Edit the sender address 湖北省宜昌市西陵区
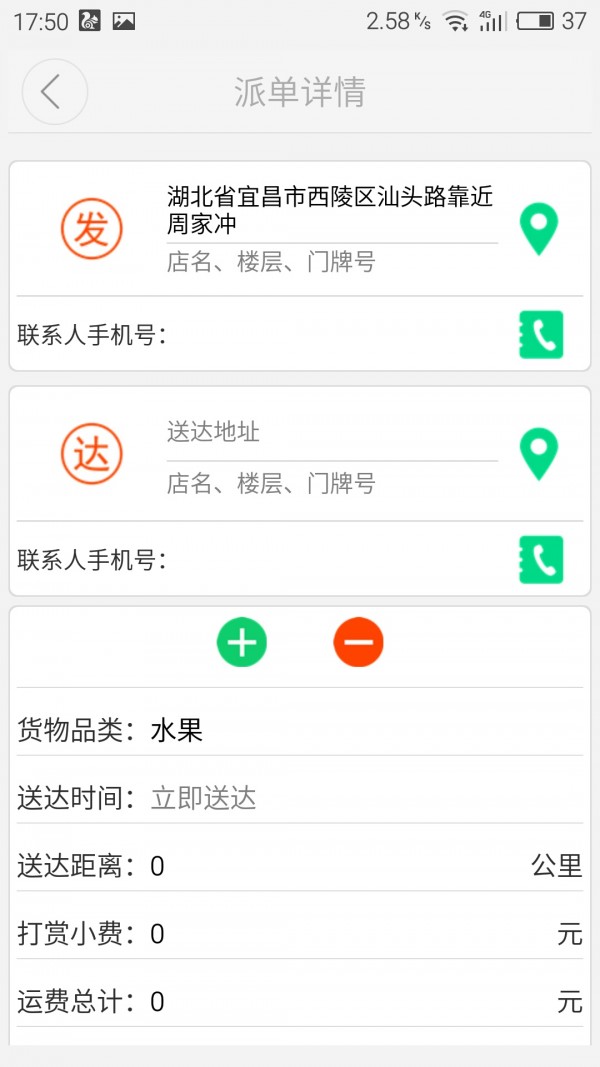The image size is (600, 1067). pyautogui.click(x=330, y=210)
